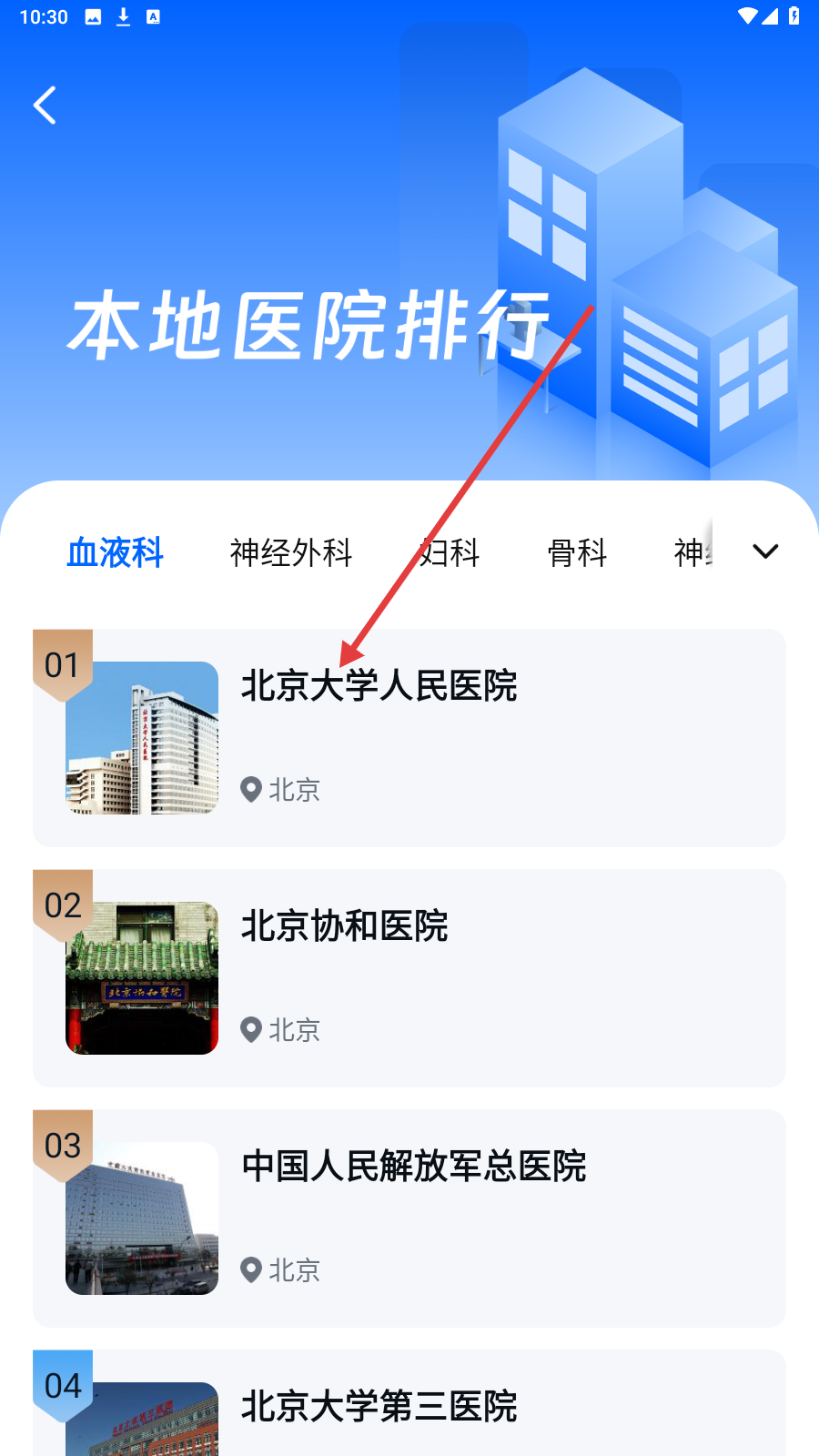
Task: Open 北京协和医院 card
Action: [409, 978]
